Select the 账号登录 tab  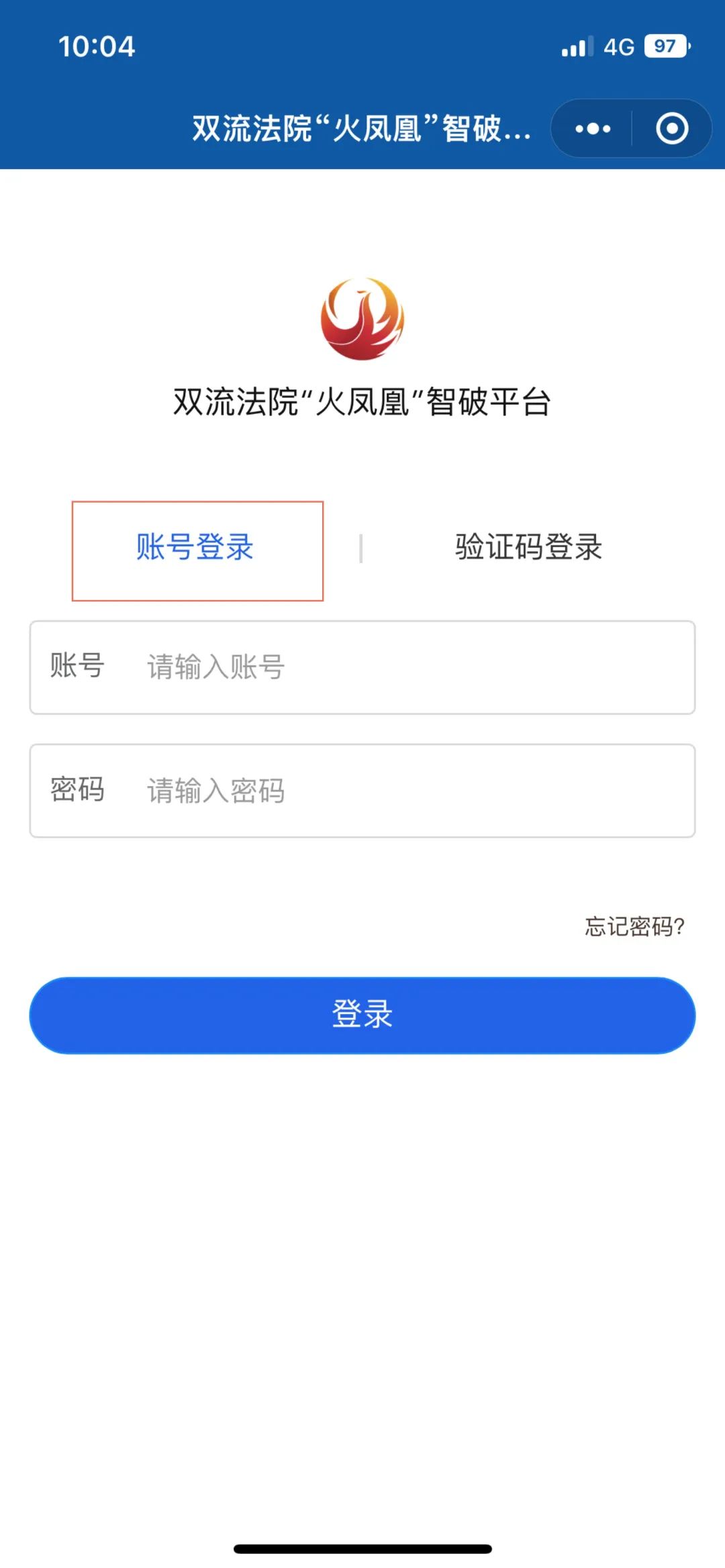pos(195,548)
